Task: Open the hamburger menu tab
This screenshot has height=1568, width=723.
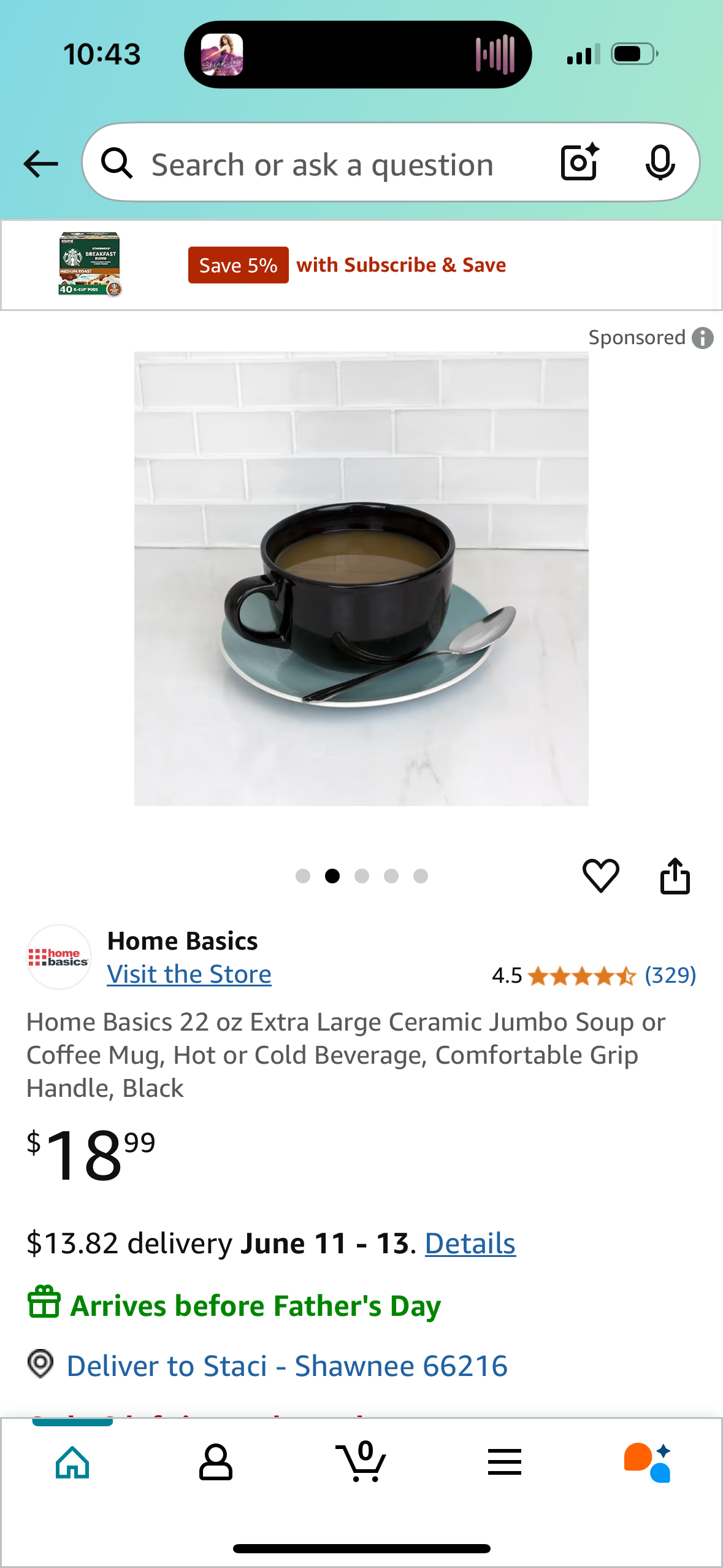Action: (x=504, y=1462)
